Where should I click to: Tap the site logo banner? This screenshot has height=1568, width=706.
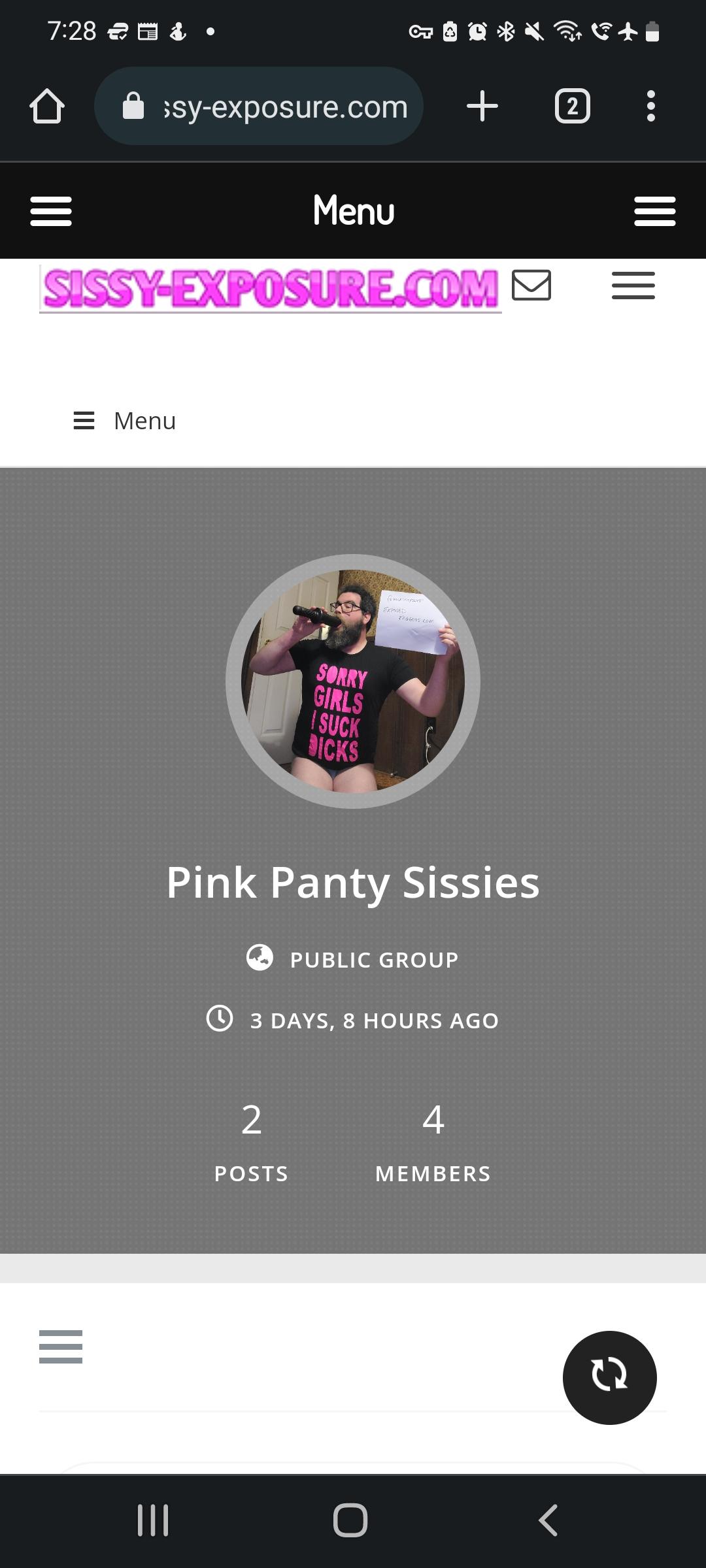point(270,289)
